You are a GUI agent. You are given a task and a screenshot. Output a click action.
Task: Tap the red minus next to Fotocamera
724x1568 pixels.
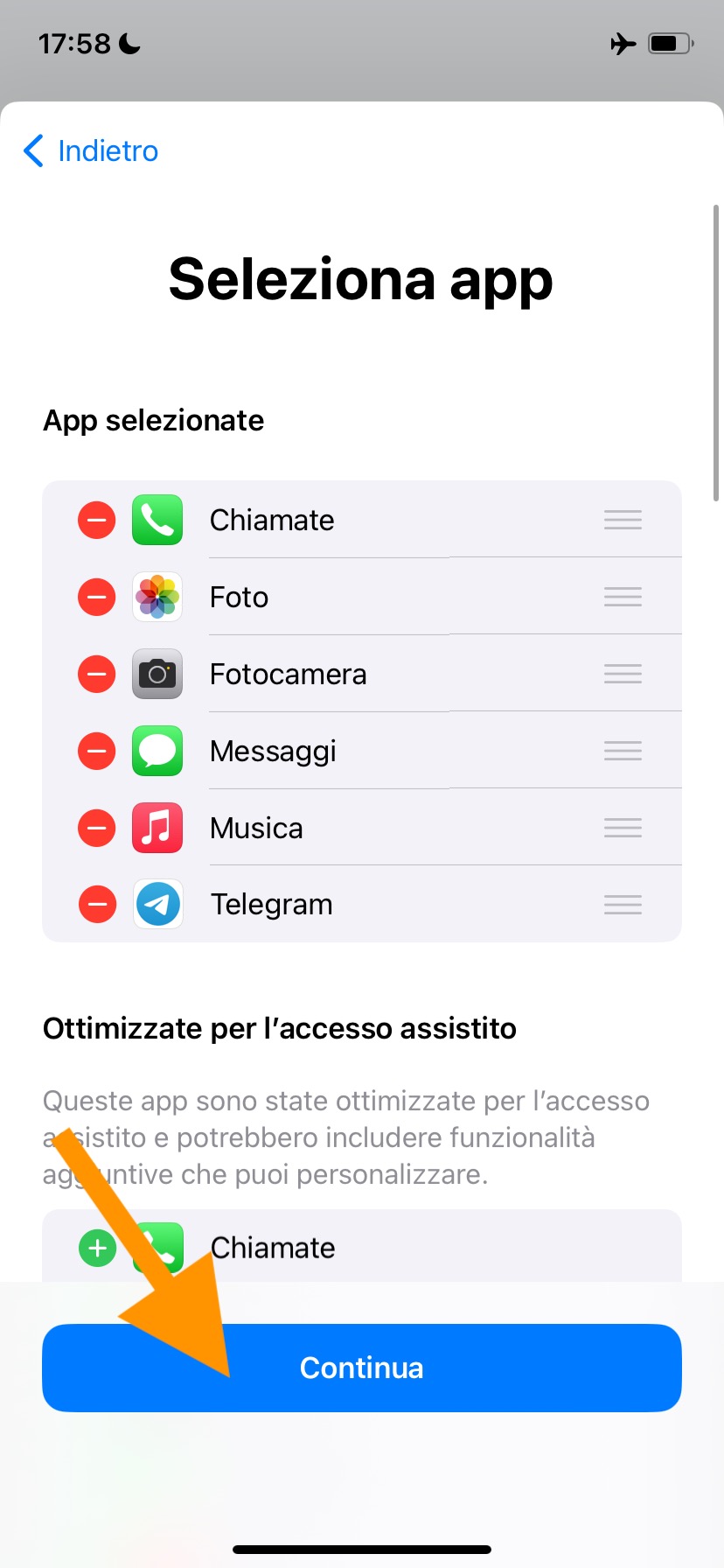pyautogui.click(x=97, y=675)
